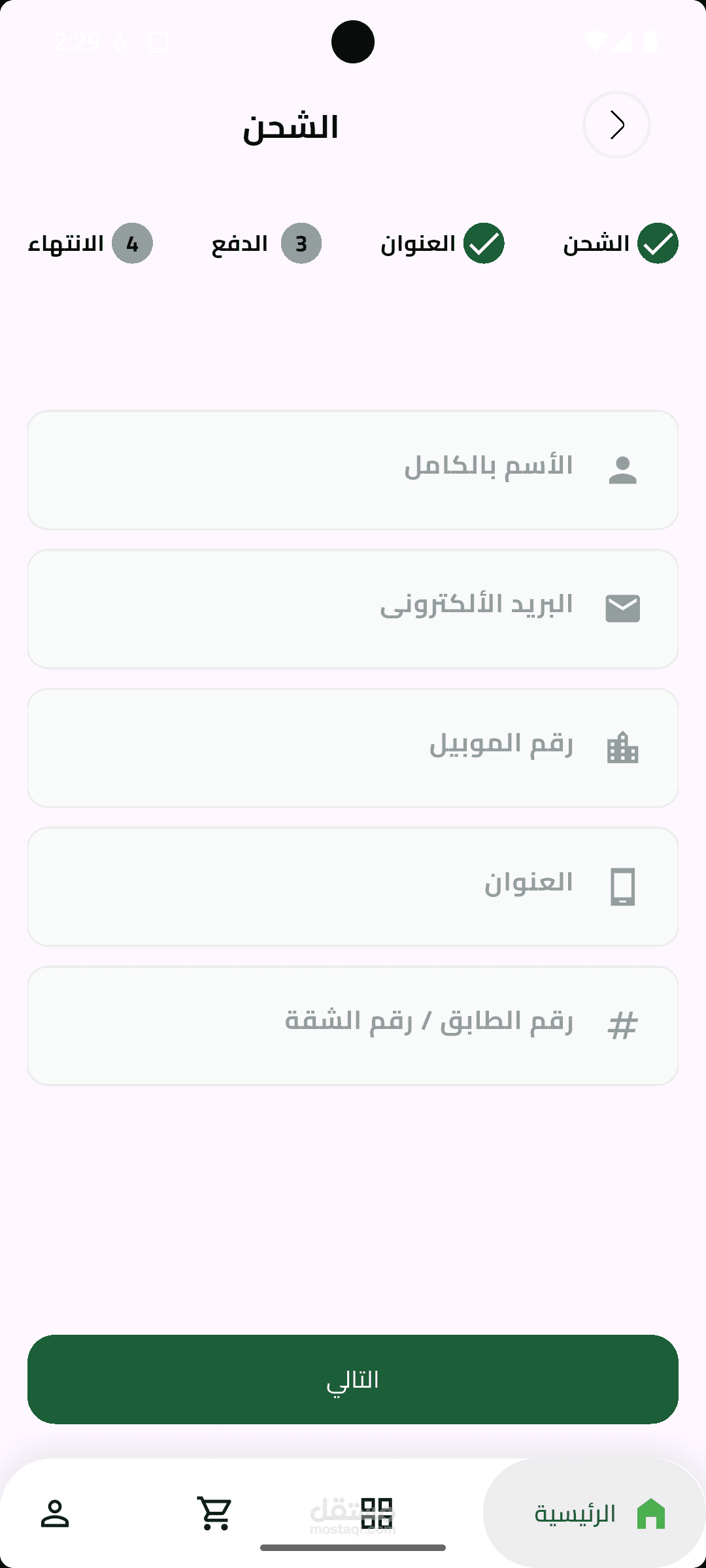Focus the mobile number field

point(353,748)
